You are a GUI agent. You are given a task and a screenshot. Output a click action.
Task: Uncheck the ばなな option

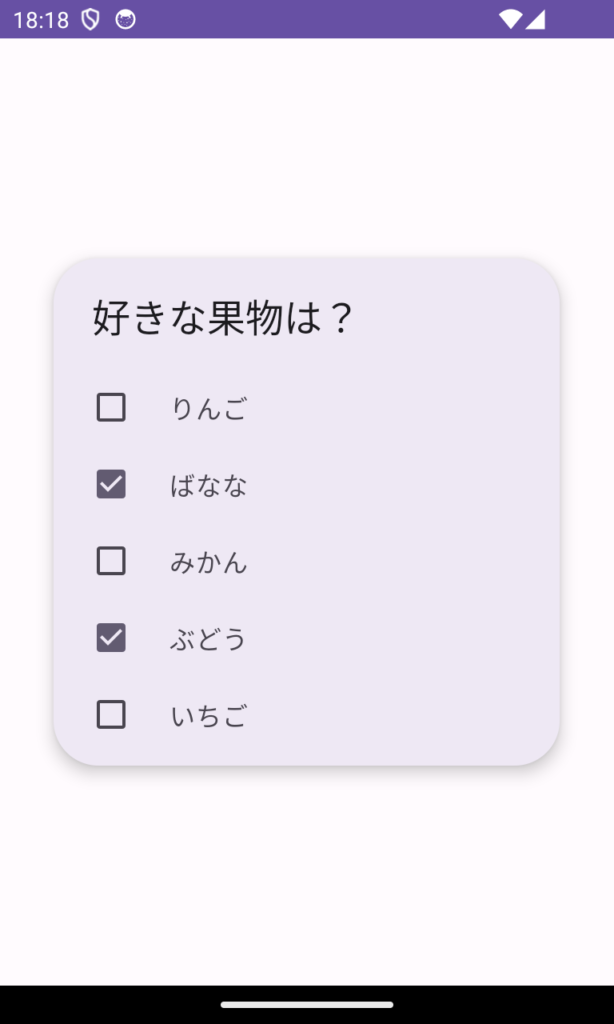pos(111,485)
